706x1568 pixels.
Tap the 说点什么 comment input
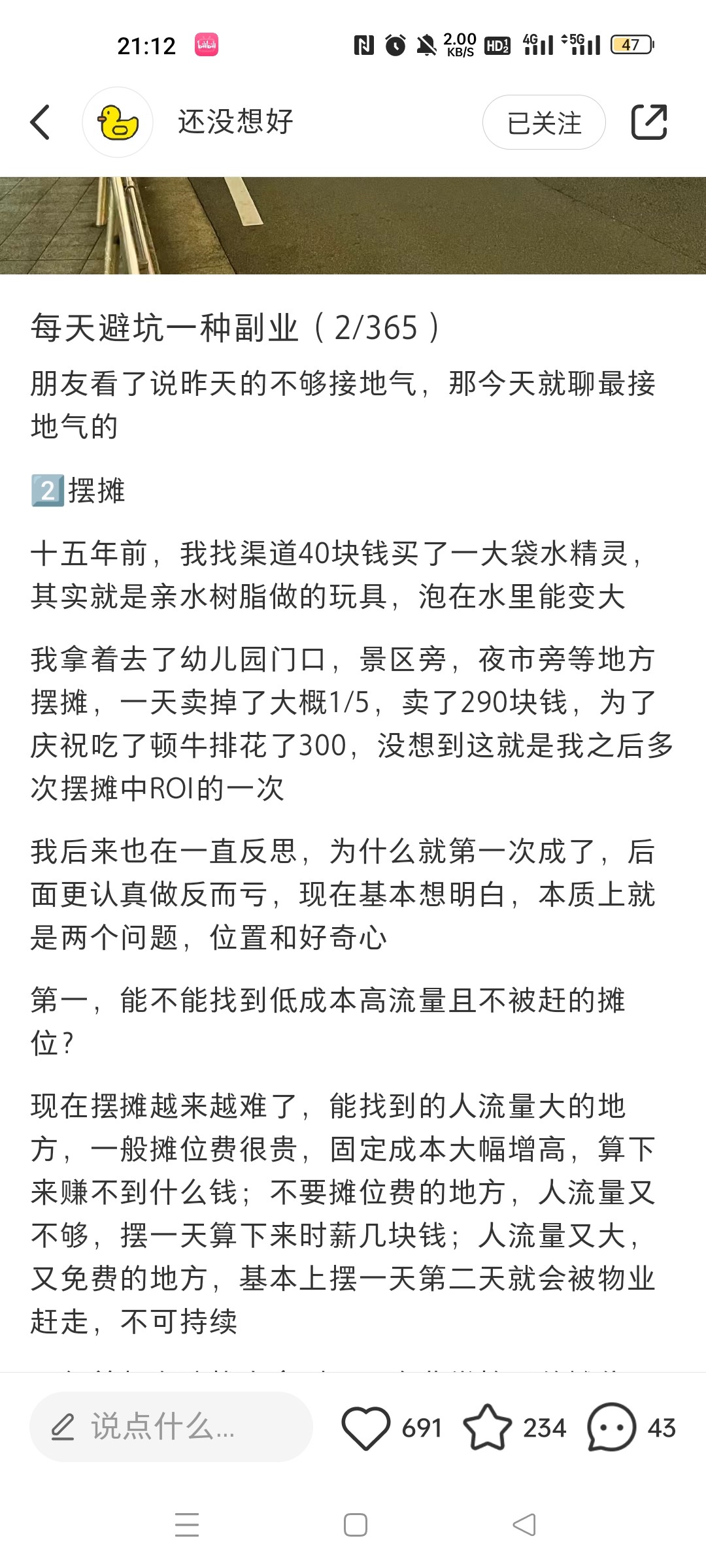[x=171, y=1427]
